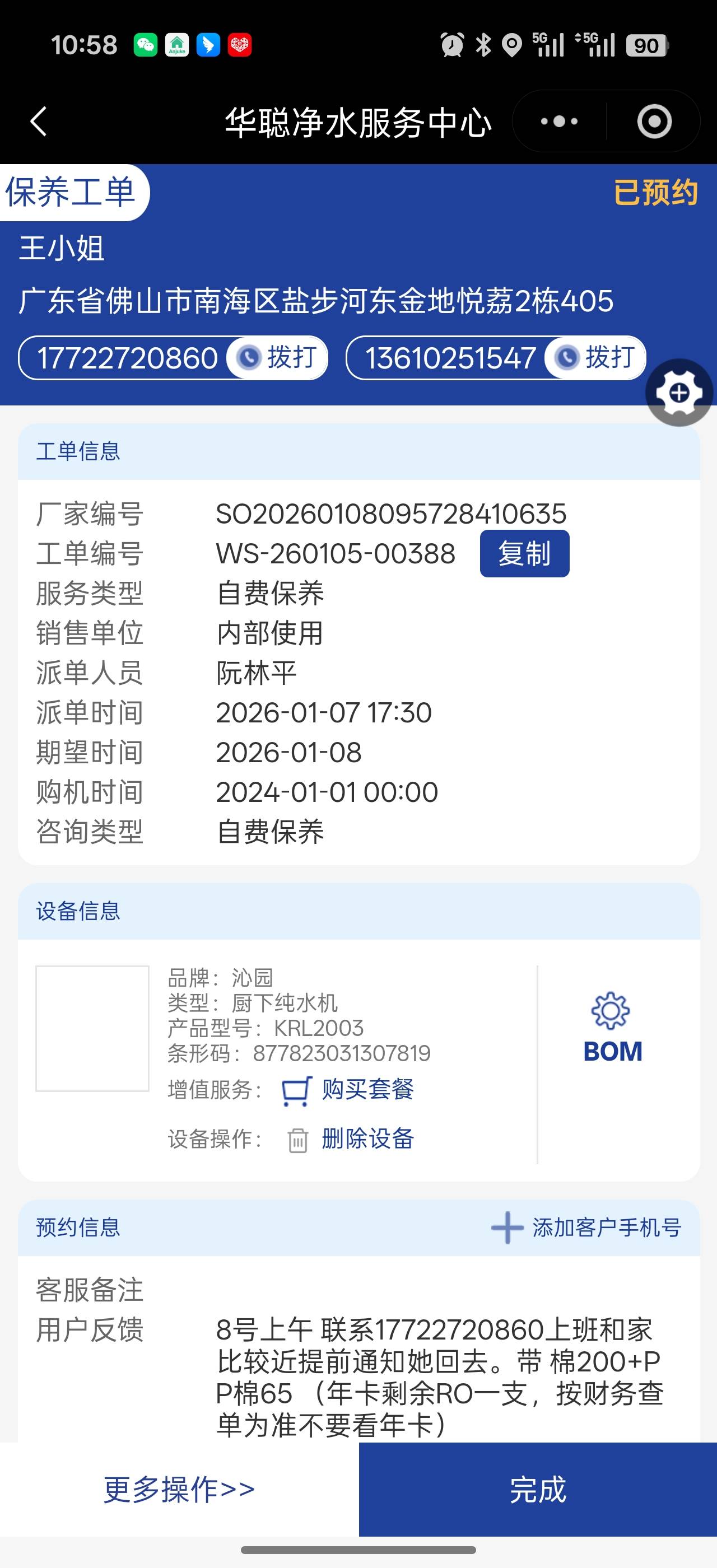Open 更多操作 for more actions

click(x=179, y=1489)
